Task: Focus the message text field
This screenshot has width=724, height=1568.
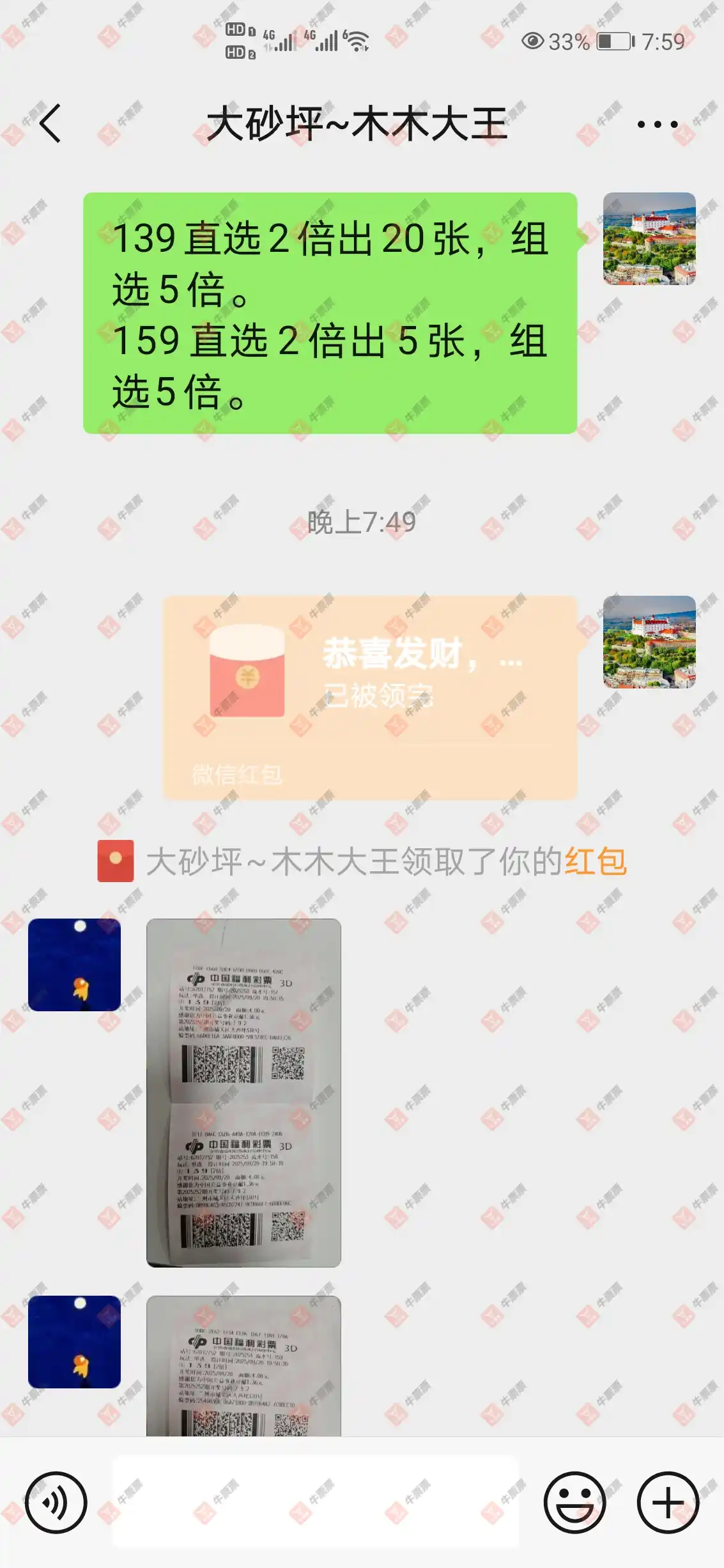Action: pyautogui.click(x=315, y=1502)
